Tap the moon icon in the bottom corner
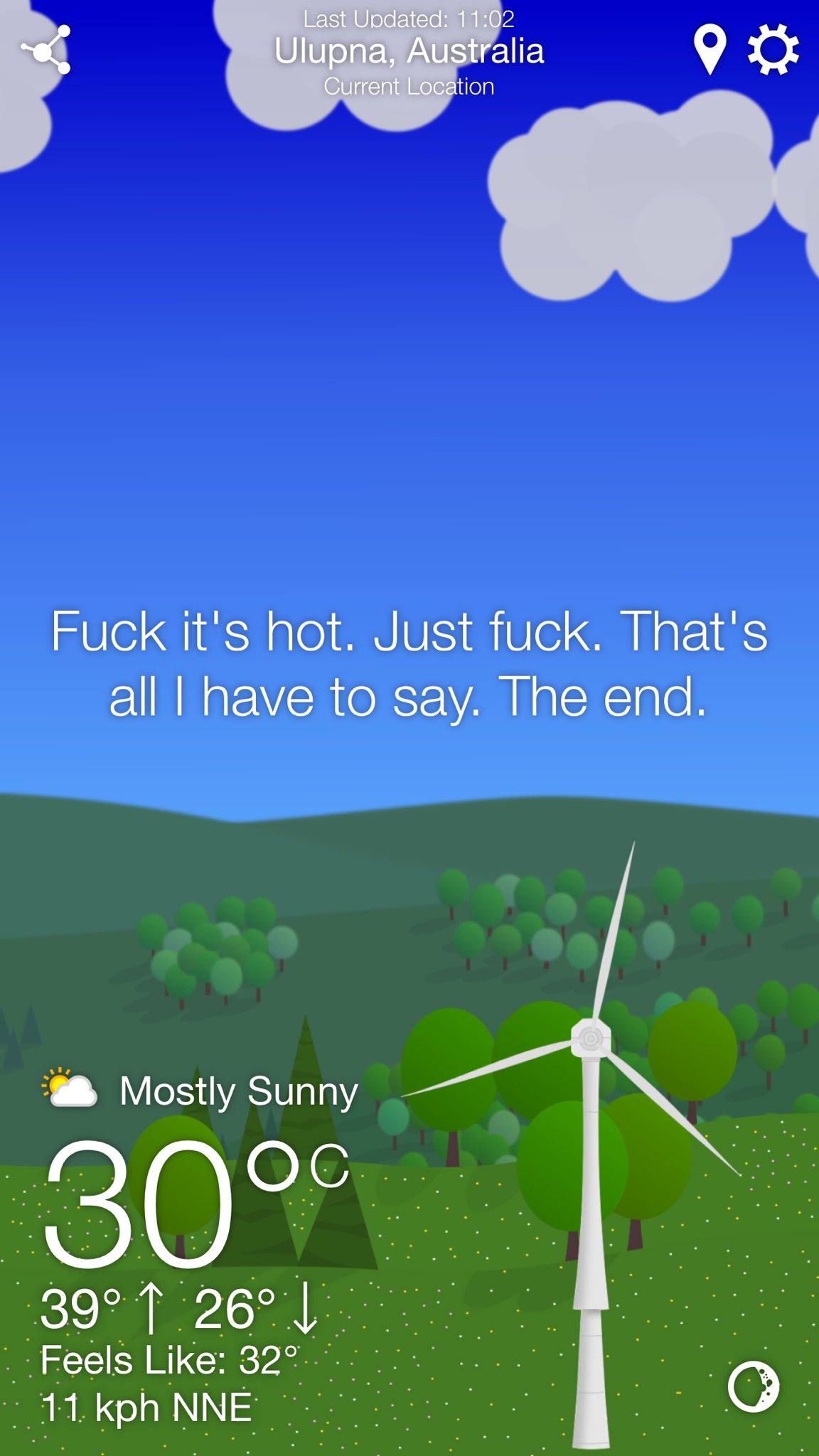This screenshot has height=1456, width=819. pyautogui.click(x=754, y=1386)
